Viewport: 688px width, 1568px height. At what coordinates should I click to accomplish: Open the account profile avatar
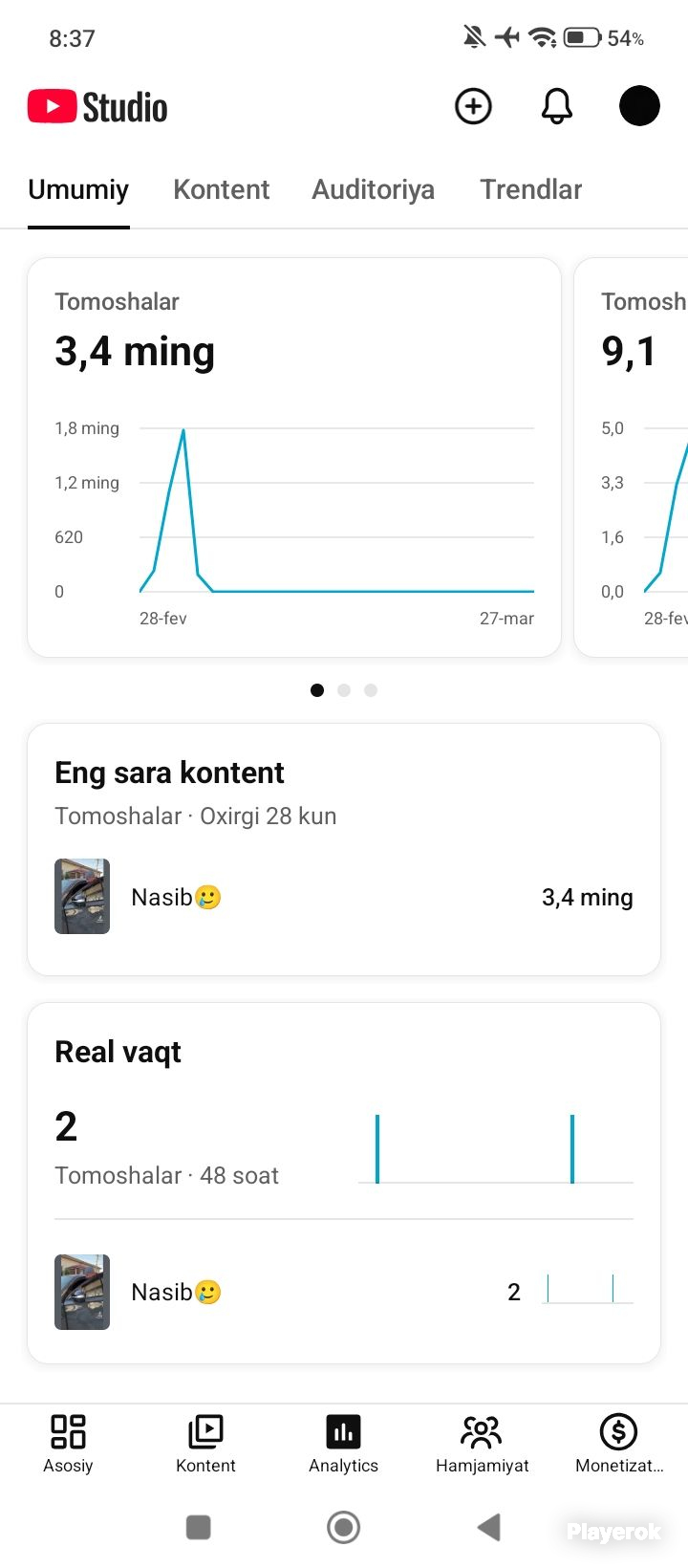coord(639,106)
